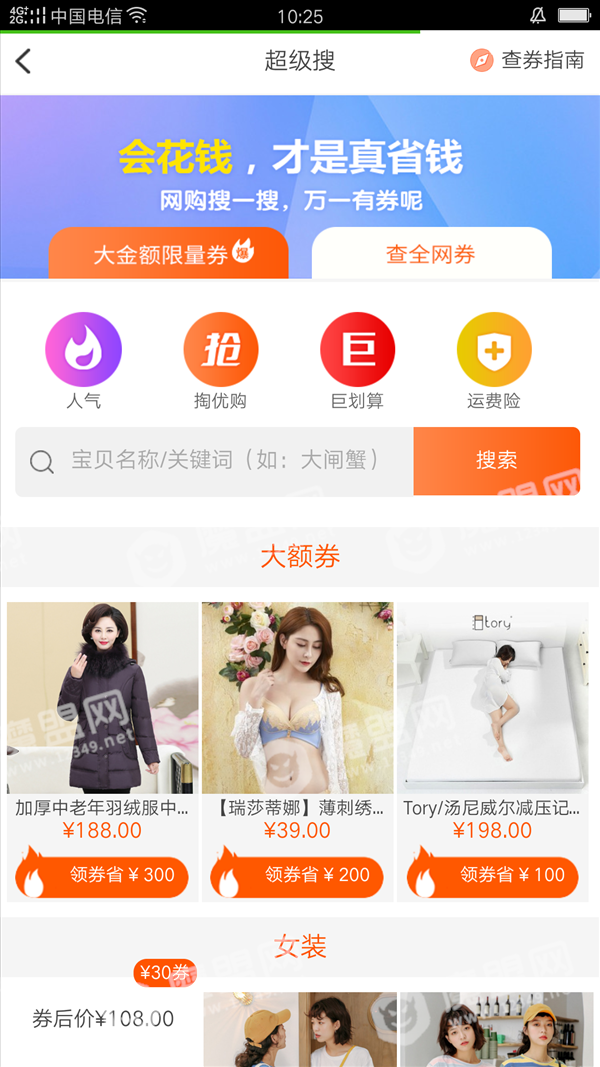Go back using the top-left arrow

tap(24, 61)
